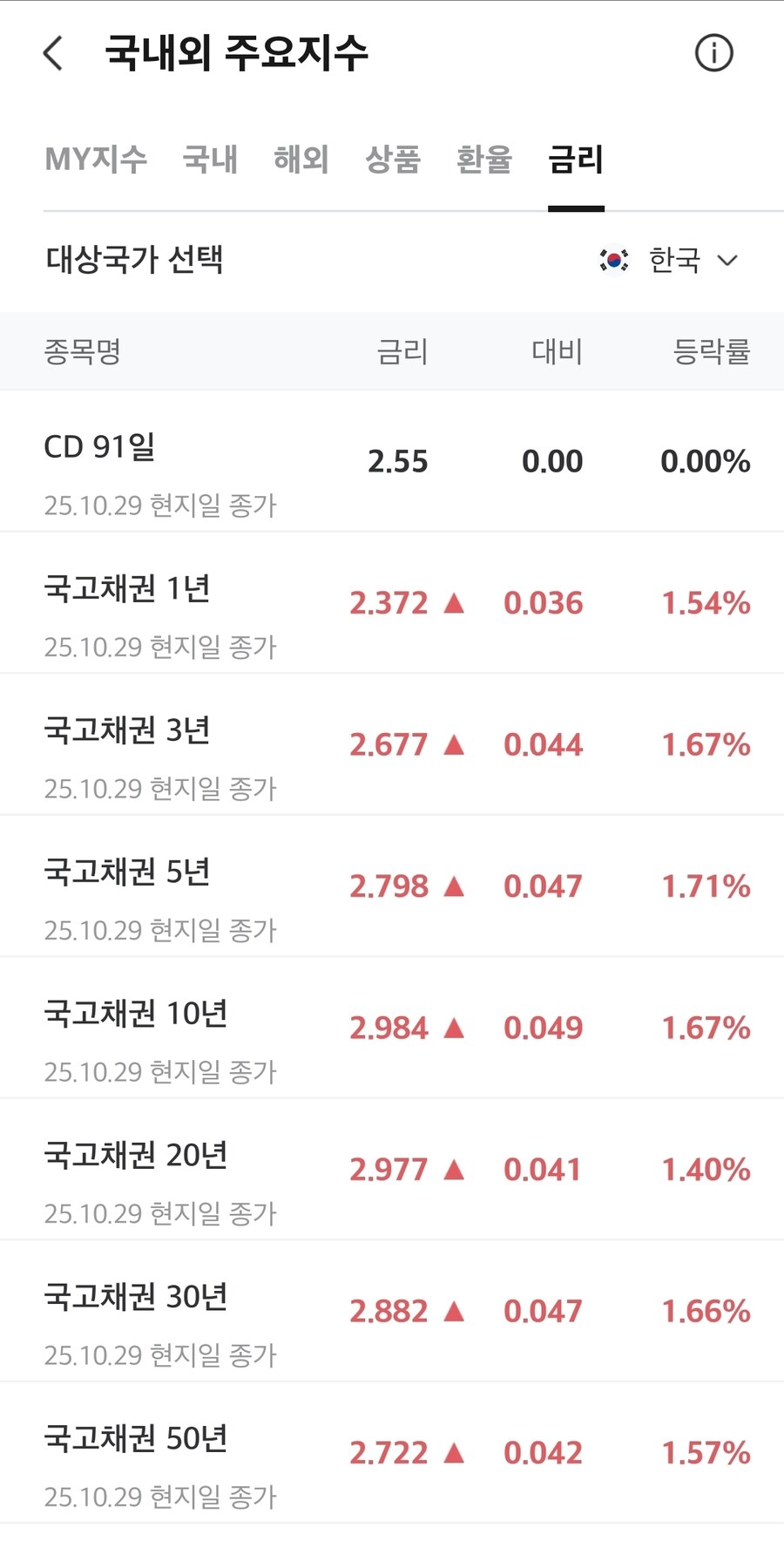The image size is (784, 1548).
Task: Expand the country chevron next to 한국
Action: (729, 260)
